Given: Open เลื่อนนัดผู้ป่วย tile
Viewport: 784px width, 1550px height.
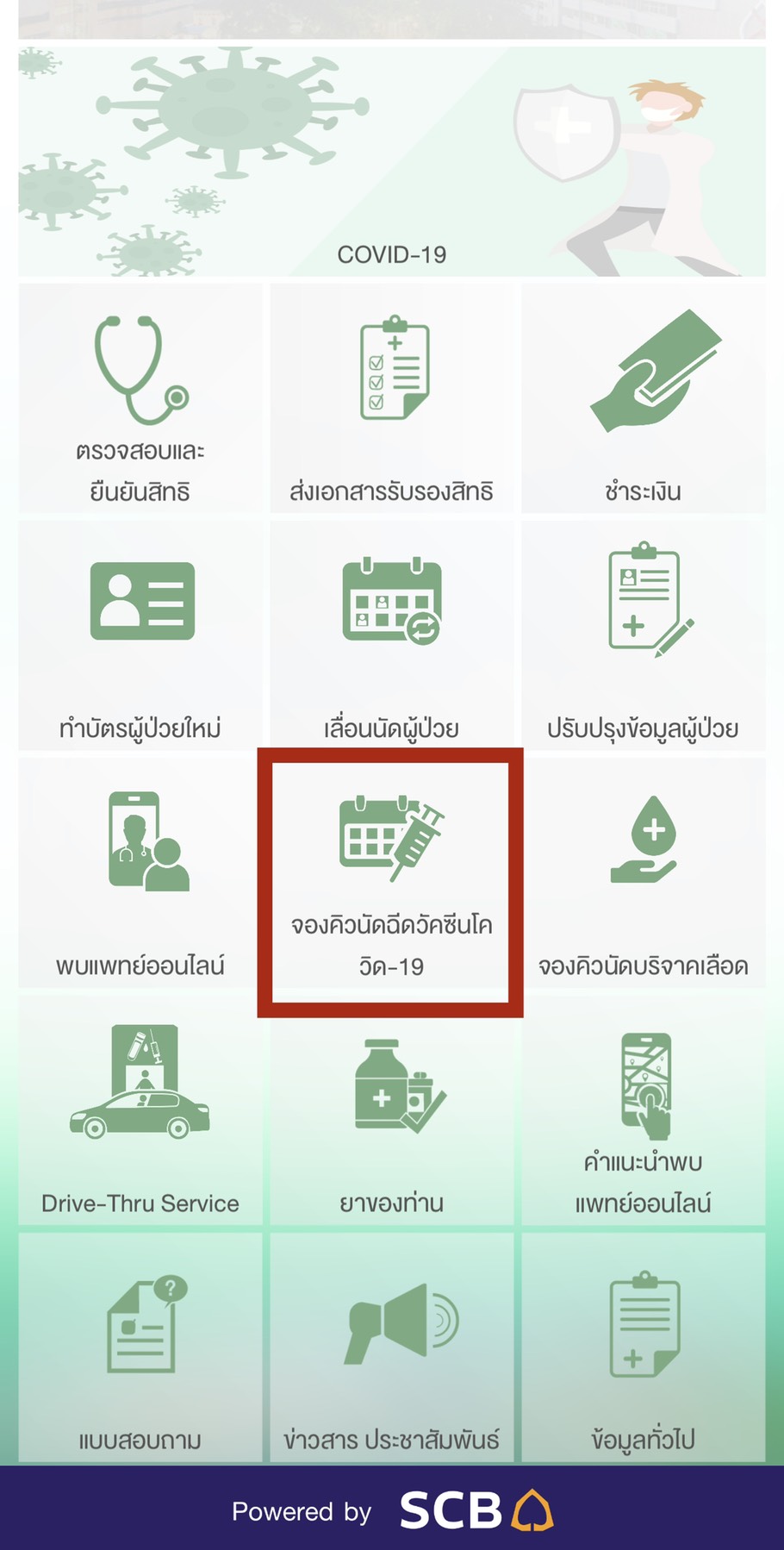Looking at the screenshot, I should [x=392, y=635].
